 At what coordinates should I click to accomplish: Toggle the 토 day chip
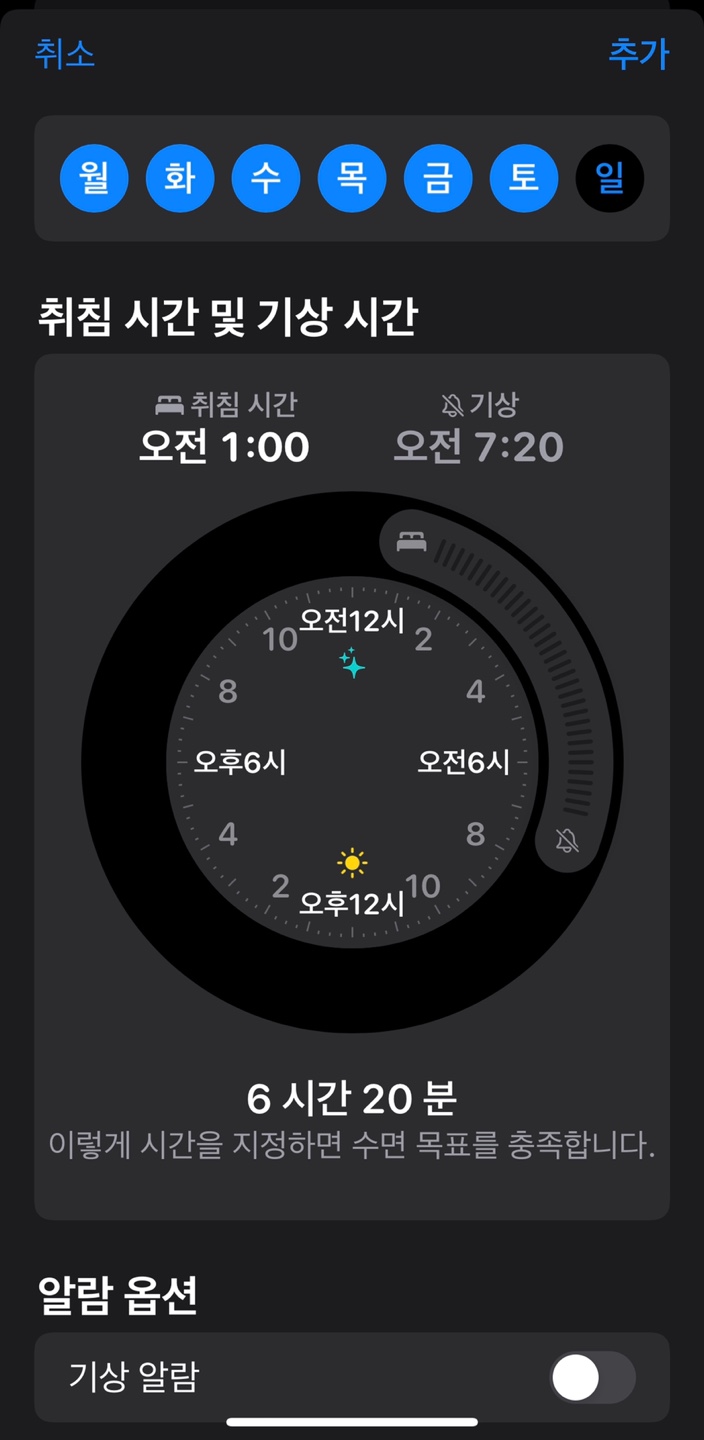point(524,178)
